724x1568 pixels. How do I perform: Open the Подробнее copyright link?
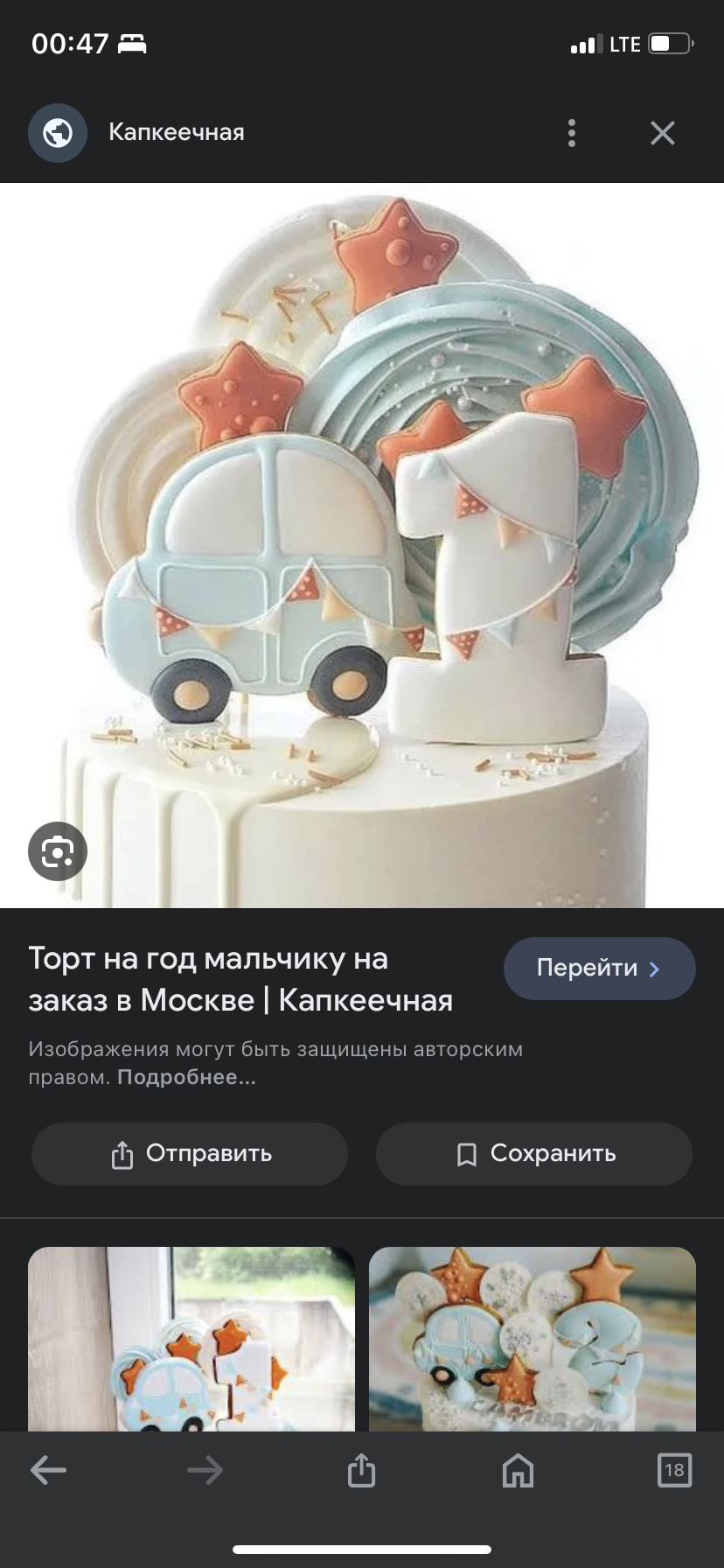[x=186, y=1077]
